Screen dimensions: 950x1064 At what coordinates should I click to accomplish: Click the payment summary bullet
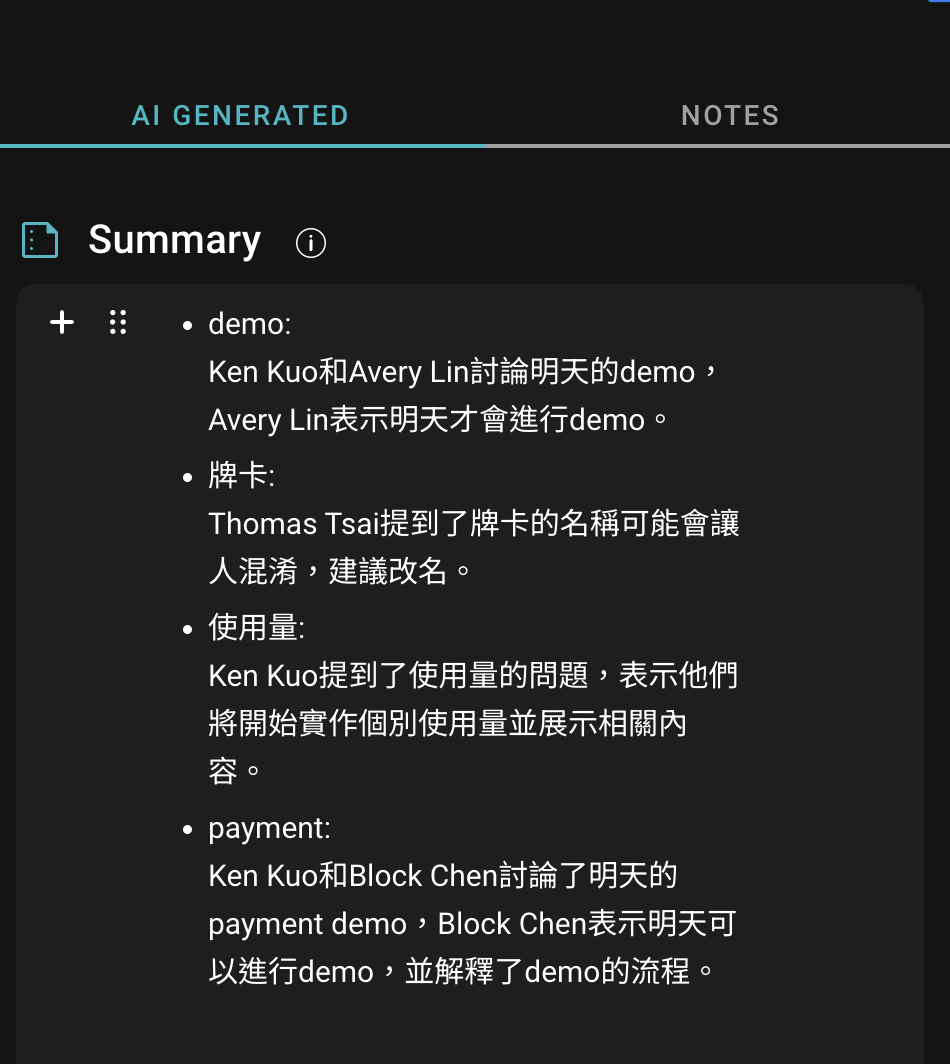pos(269,828)
